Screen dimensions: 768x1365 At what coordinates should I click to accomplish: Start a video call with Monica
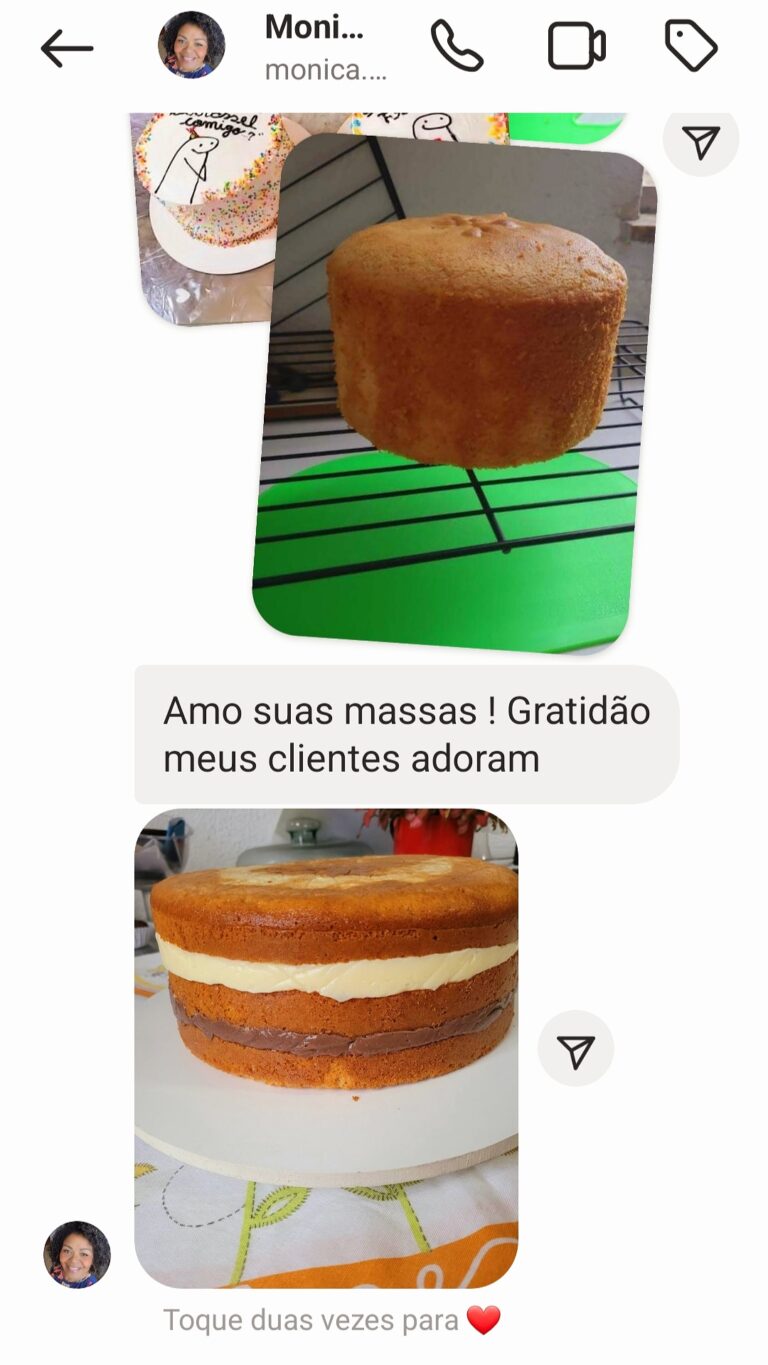pyautogui.click(x=576, y=44)
